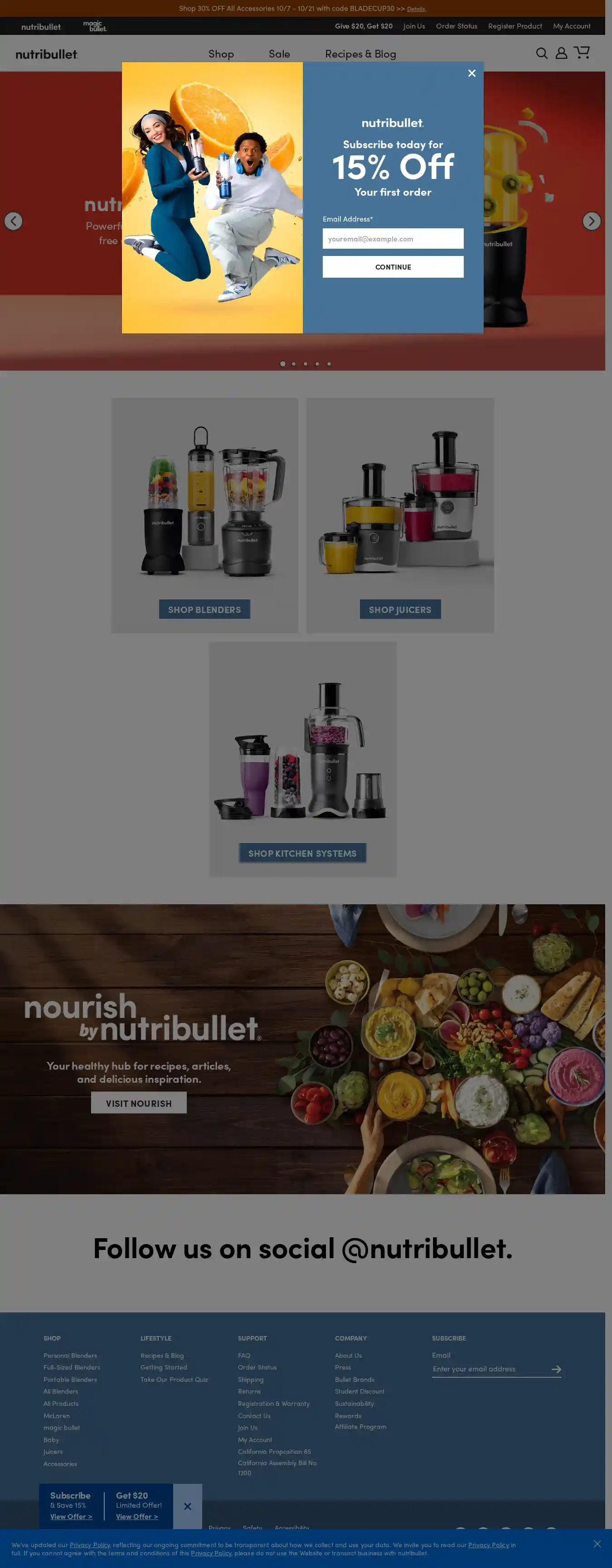Screen dimensions: 612x1568
Task: Dismiss the privacy policy notice
Action: (x=597, y=1544)
